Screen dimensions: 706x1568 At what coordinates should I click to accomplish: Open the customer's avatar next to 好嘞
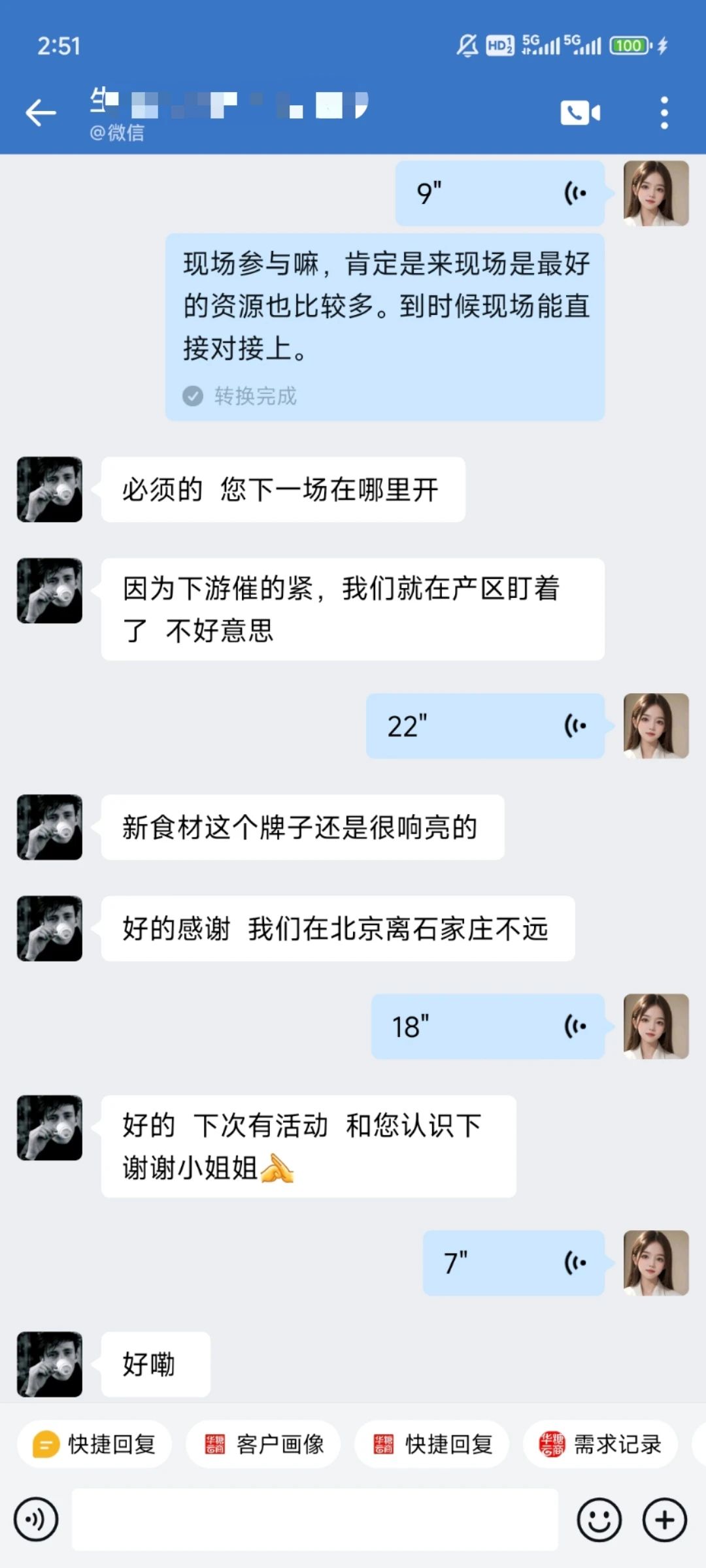[50, 1364]
